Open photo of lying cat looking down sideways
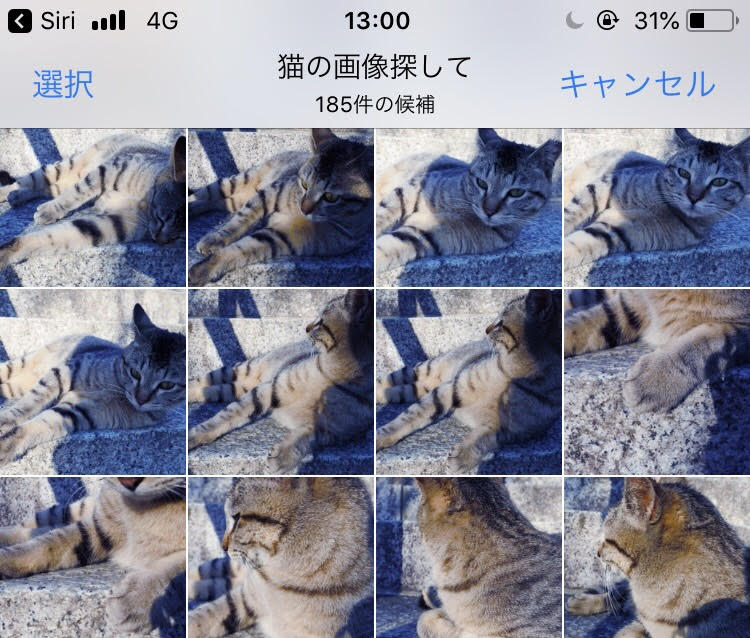This screenshot has width=750, height=638. click(280, 207)
